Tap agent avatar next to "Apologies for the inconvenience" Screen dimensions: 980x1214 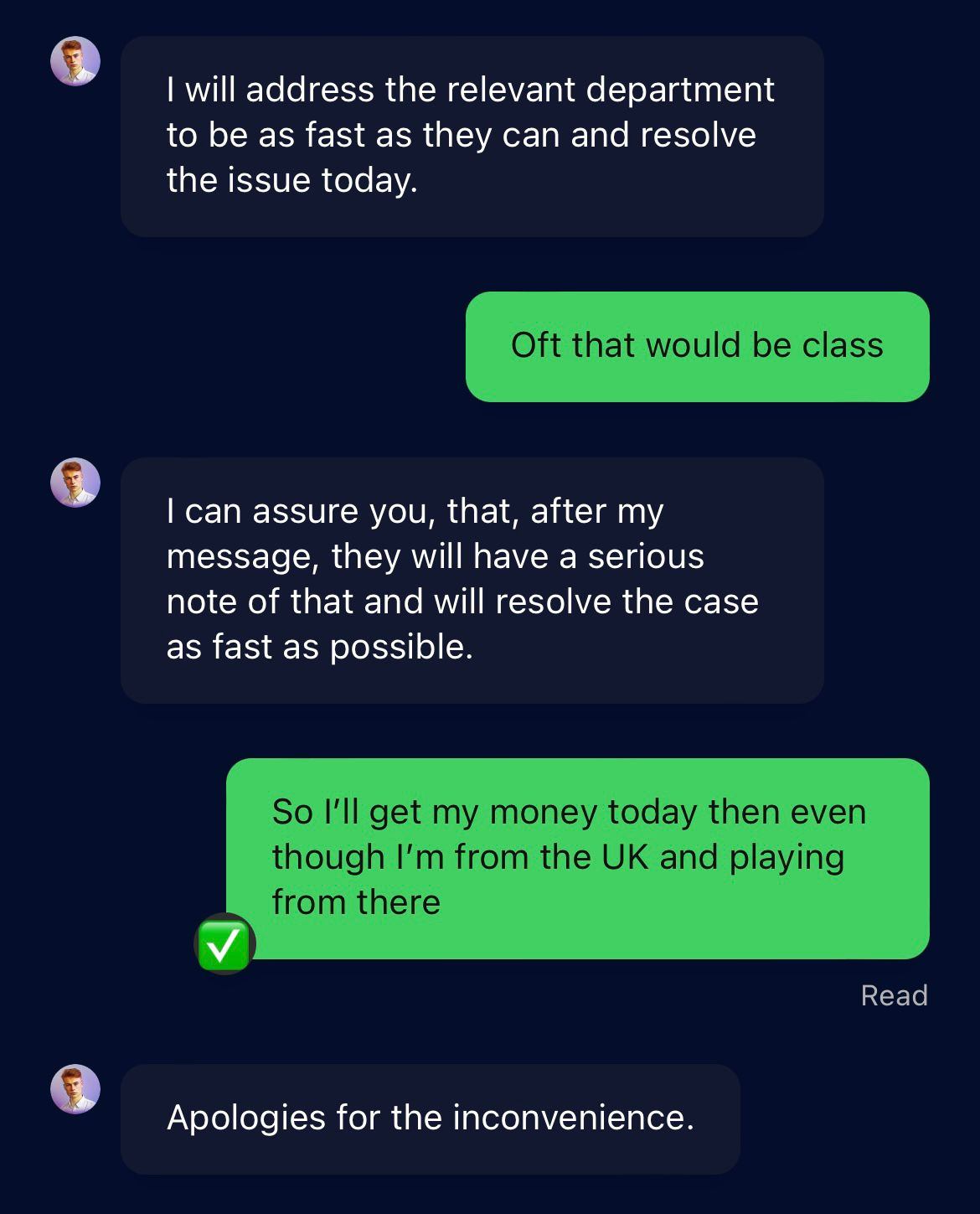coord(75,1088)
